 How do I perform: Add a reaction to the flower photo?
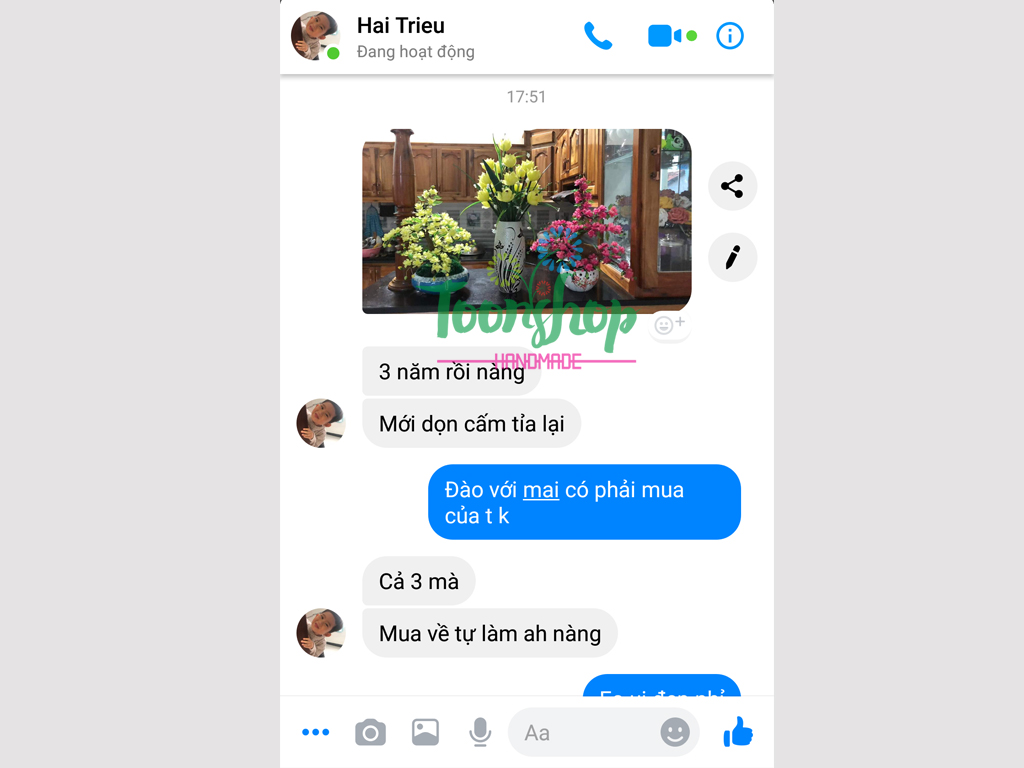click(669, 325)
